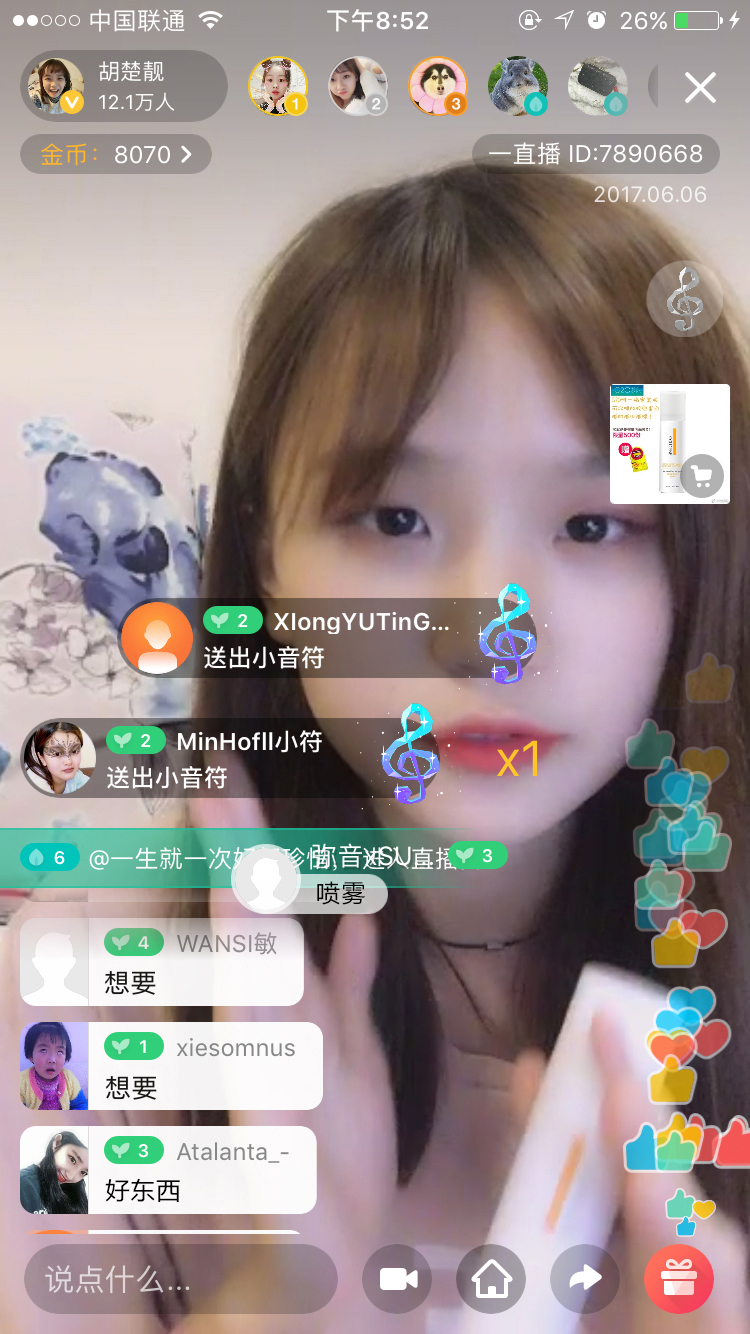Image resolution: width=750 pixels, height=1334 pixels.
Task: Go to the home button
Action: click(x=491, y=1279)
